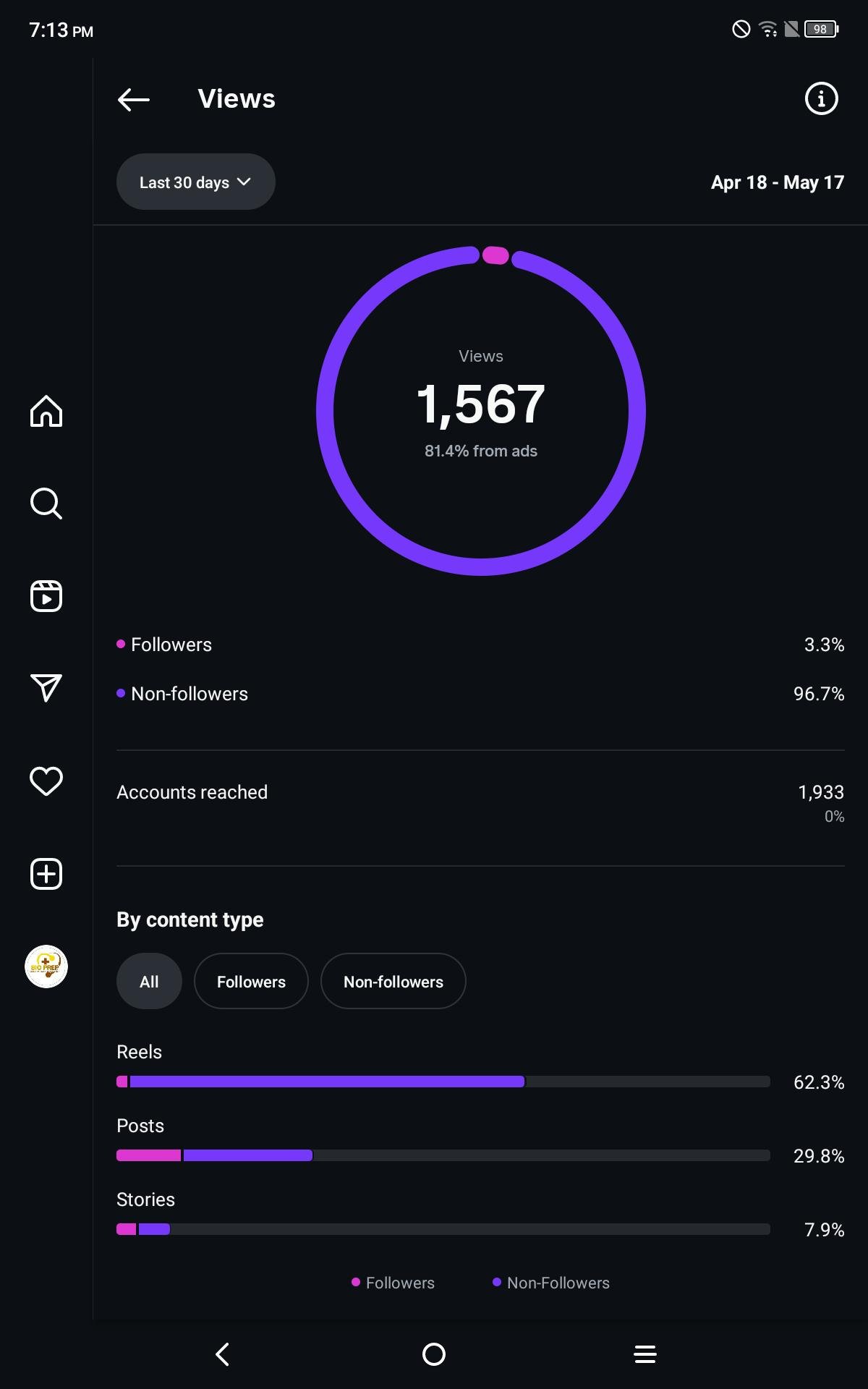This screenshot has width=868, height=1389.
Task: Open the activity heart in the sidebar
Action: 46,781
